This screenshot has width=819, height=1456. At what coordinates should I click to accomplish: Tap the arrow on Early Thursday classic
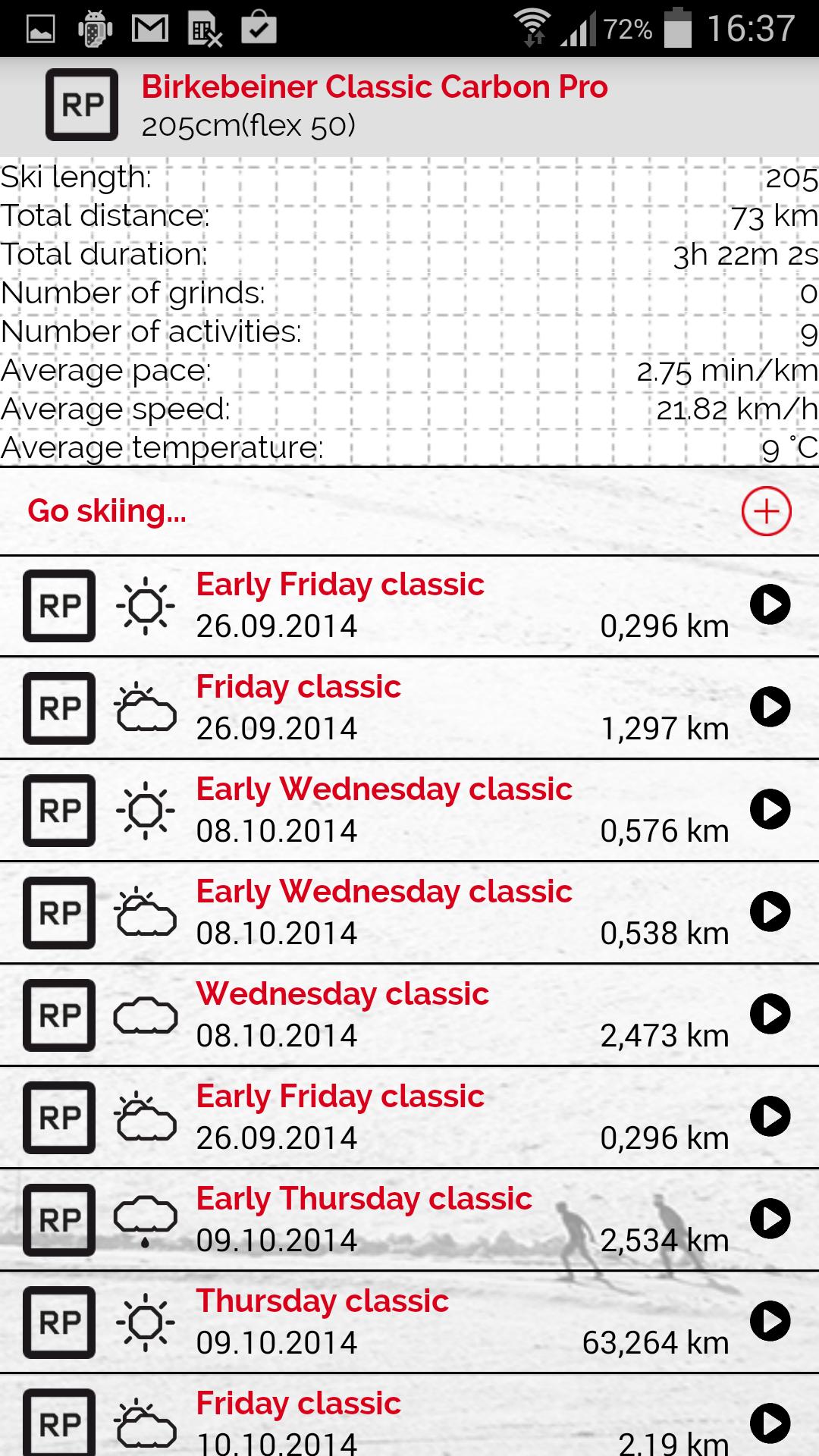770,1219
